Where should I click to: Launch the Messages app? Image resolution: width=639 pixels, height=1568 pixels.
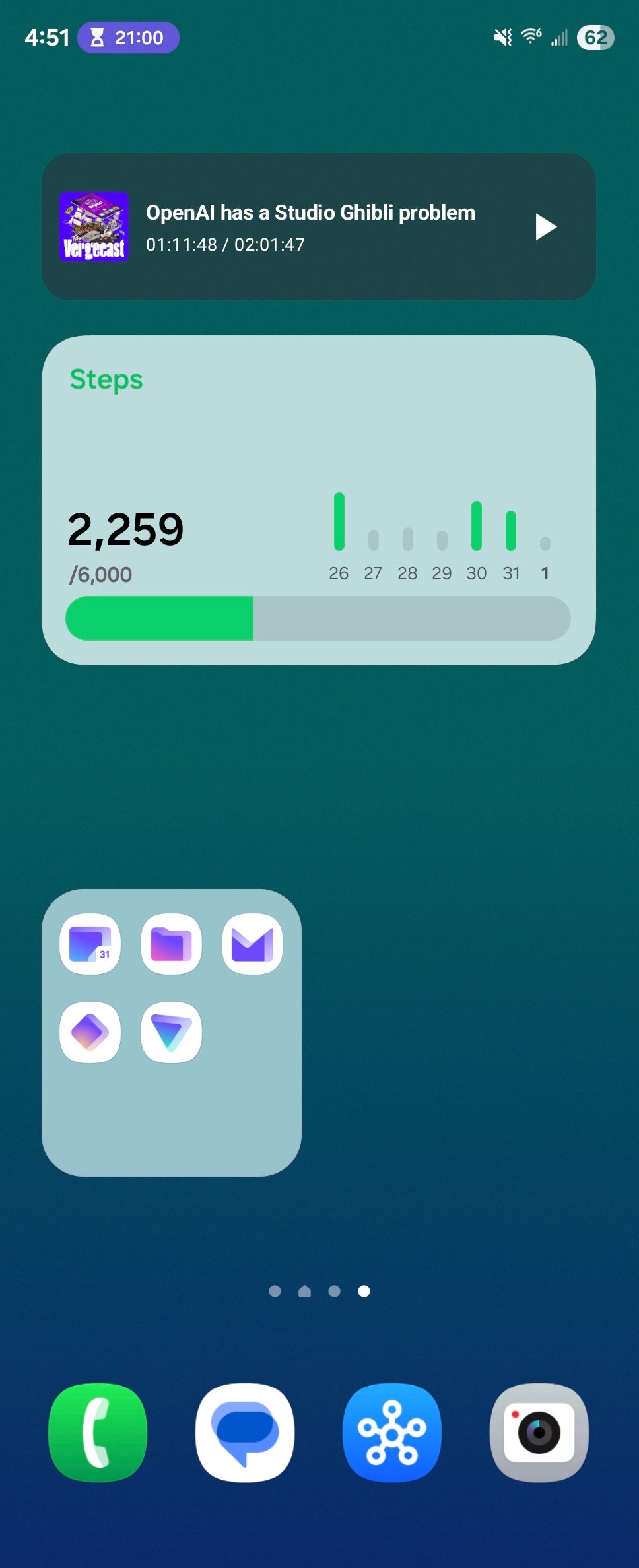245,1432
